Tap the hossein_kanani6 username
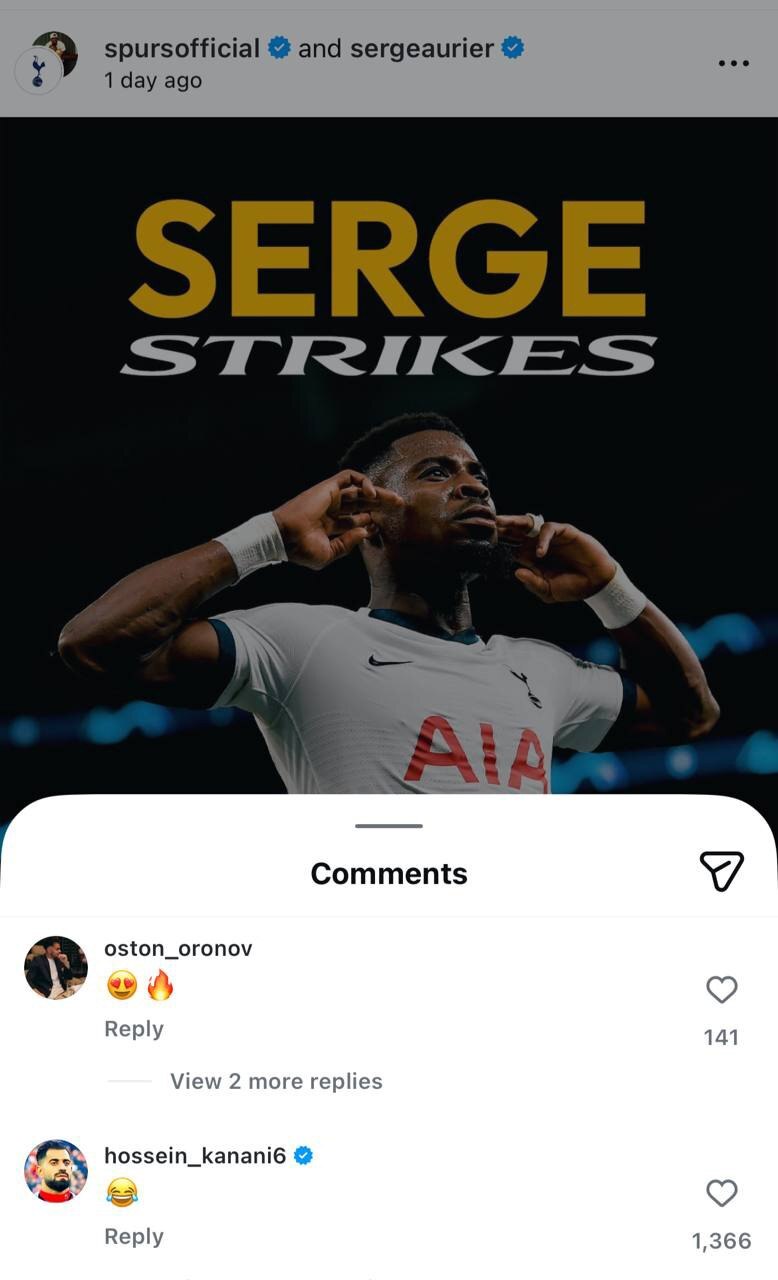778x1280 pixels. pyautogui.click(x=195, y=1156)
